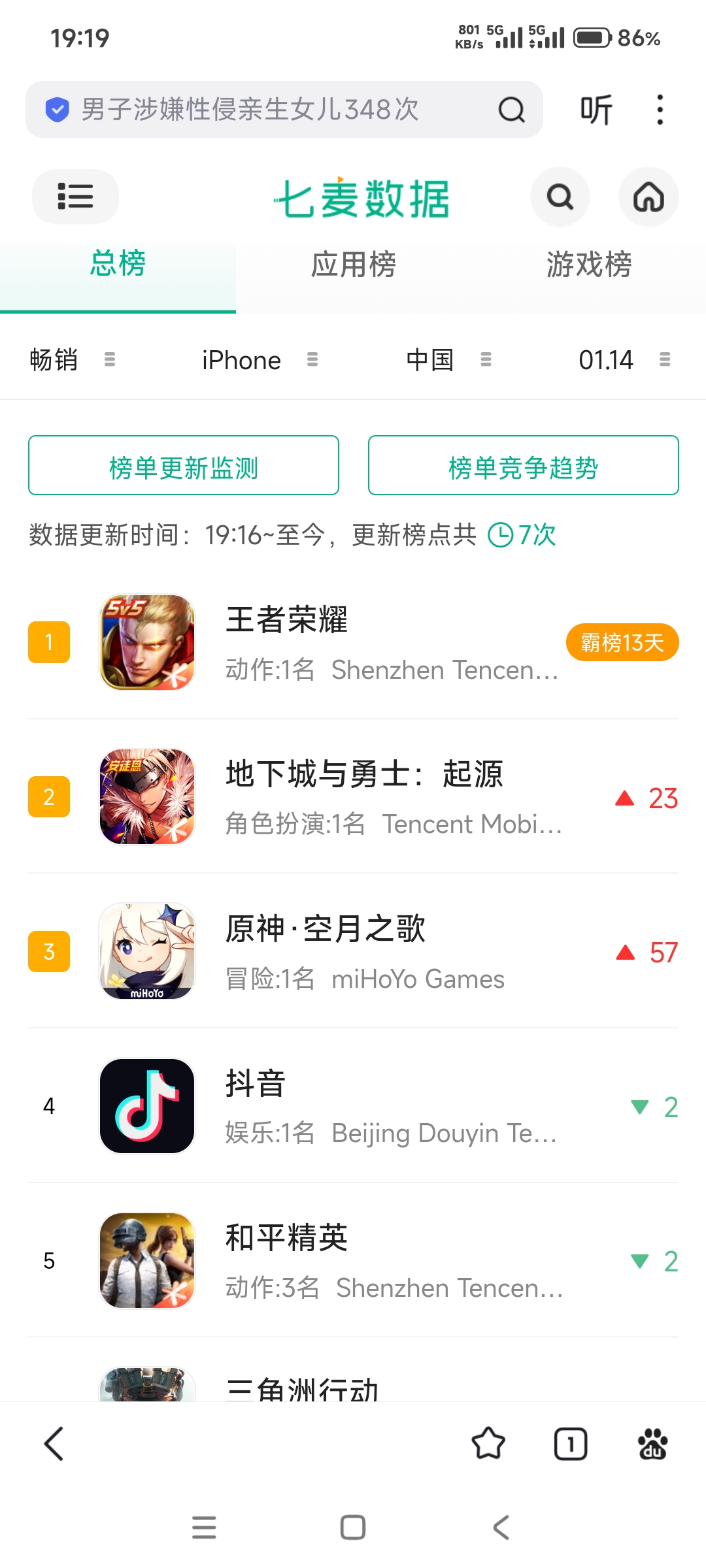Open the browser overflow menu
This screenshot has height=1568, width=706.
(660, 110)
